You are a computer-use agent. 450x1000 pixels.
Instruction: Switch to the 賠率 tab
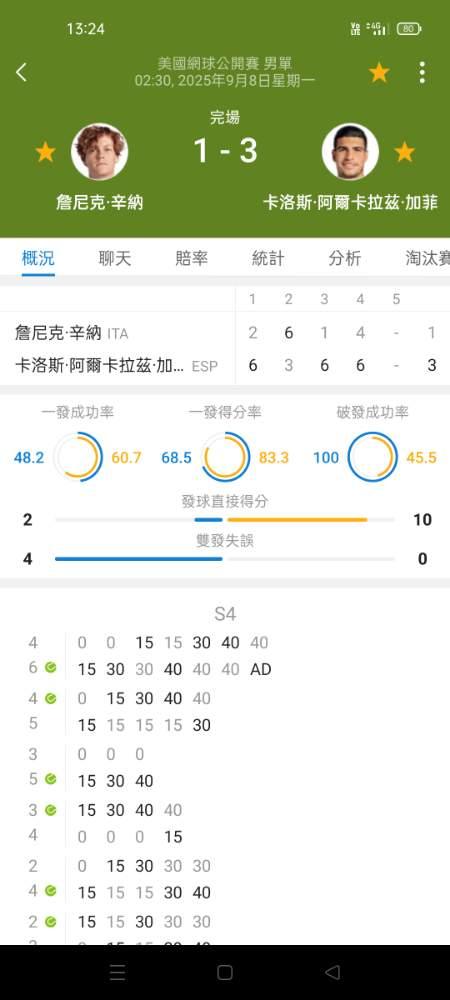[191, 258]
